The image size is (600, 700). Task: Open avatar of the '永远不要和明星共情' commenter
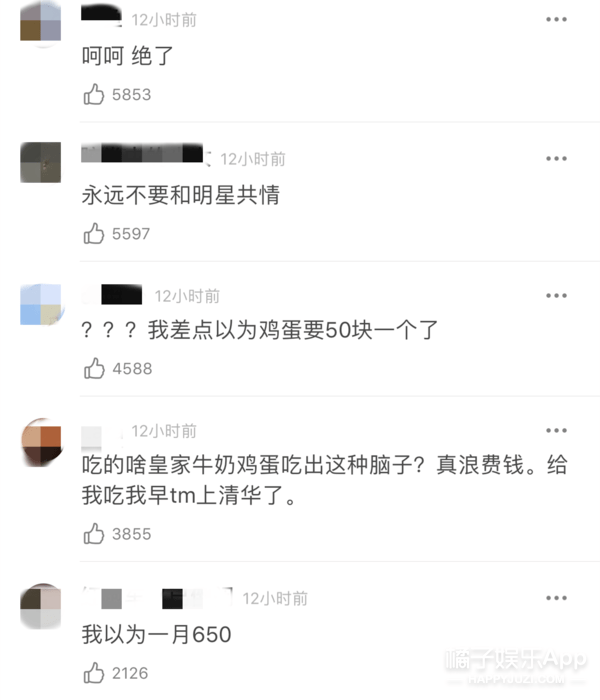41,162
